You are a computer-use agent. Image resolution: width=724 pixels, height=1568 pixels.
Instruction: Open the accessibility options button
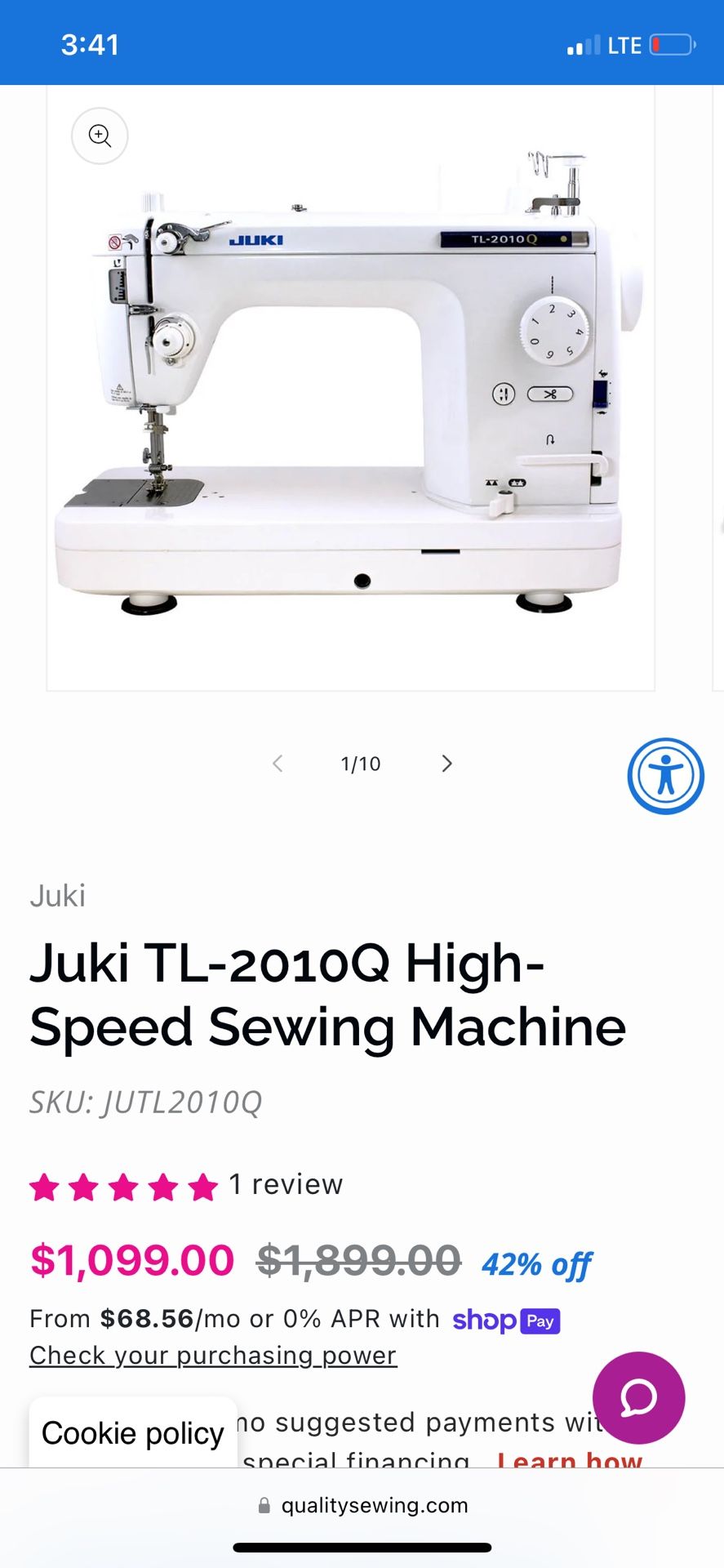click(665, 776)
